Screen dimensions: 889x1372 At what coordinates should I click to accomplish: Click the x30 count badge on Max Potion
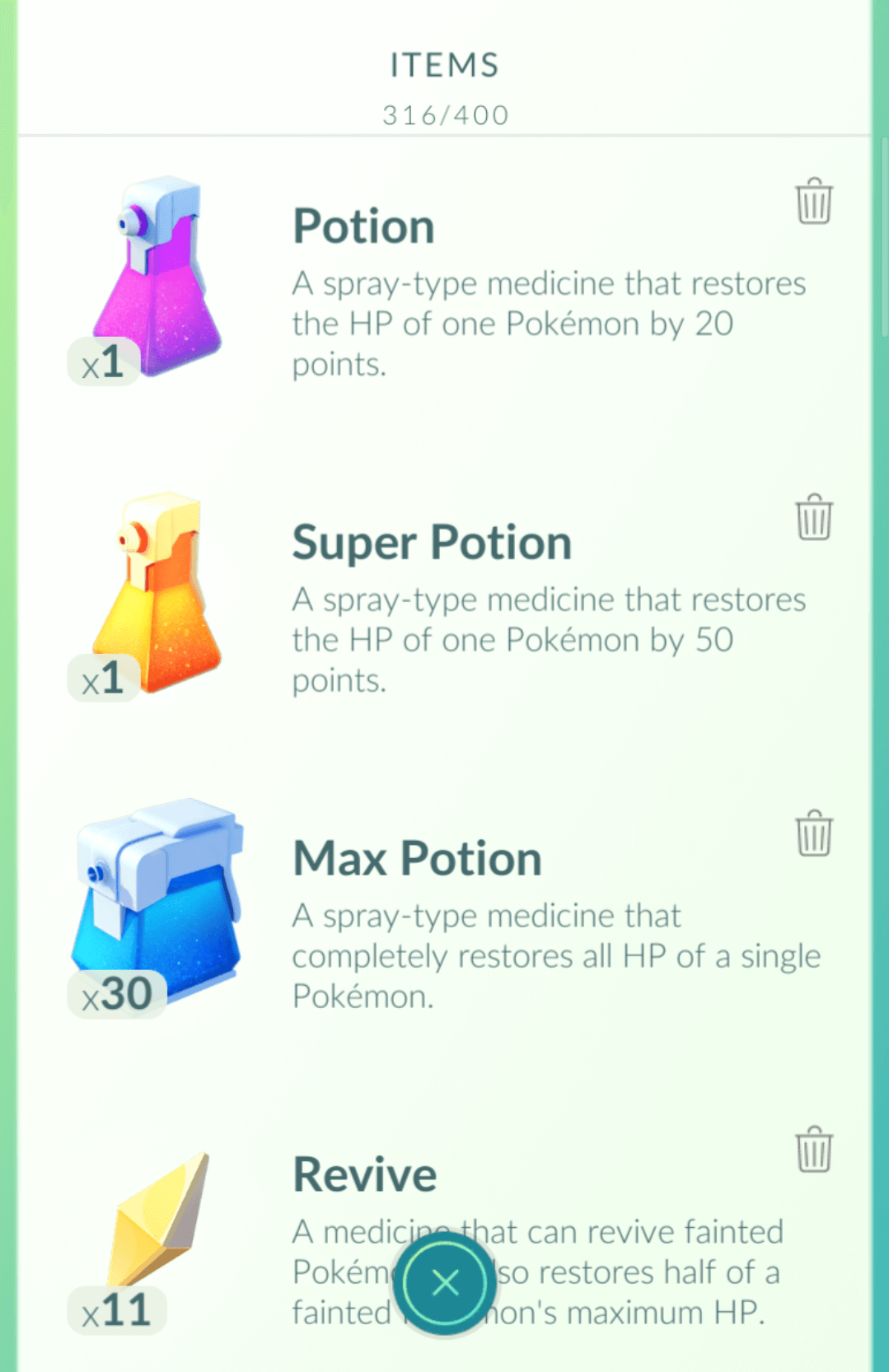click(x=118, y=992)
